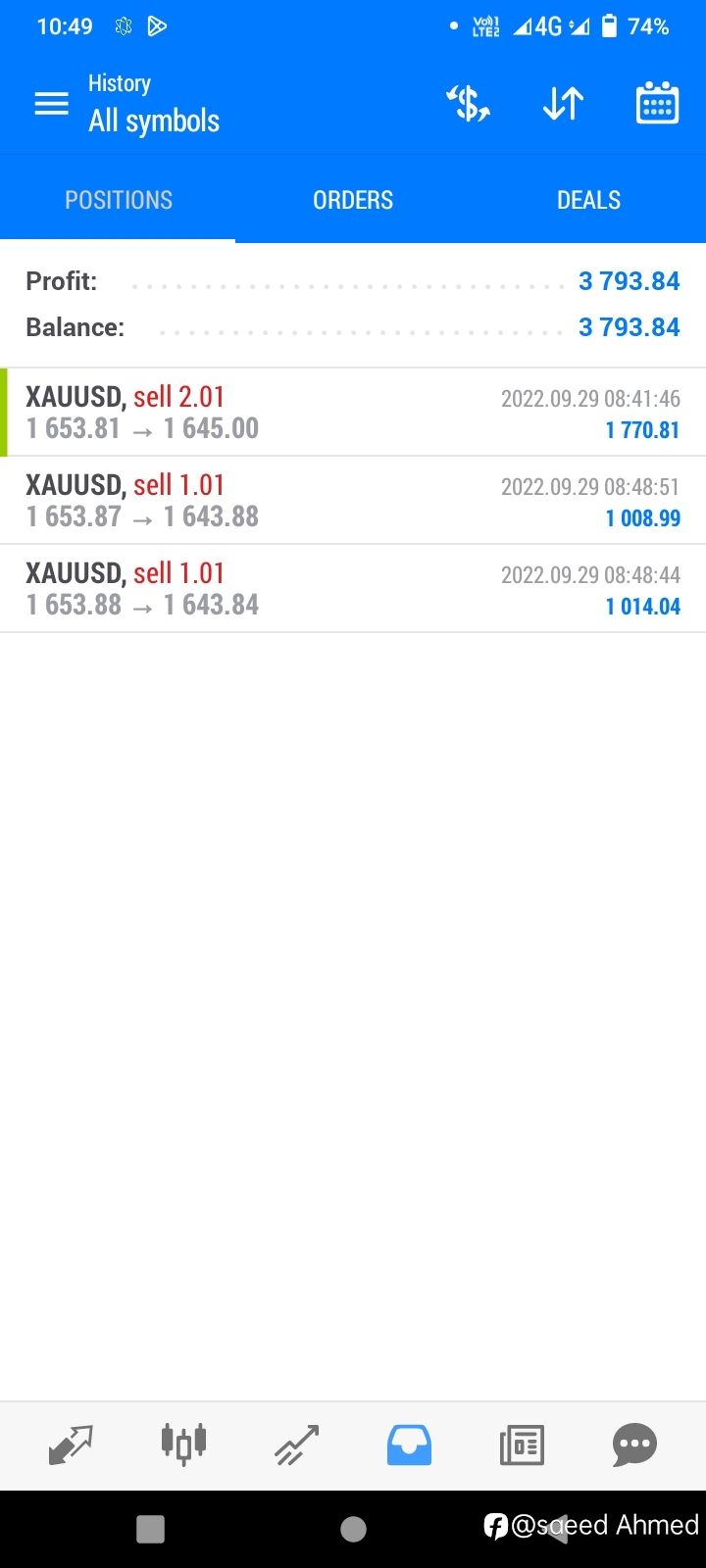706x1568 pixels.
Task: Select the History inbox tab
Action: [409, 1445]
